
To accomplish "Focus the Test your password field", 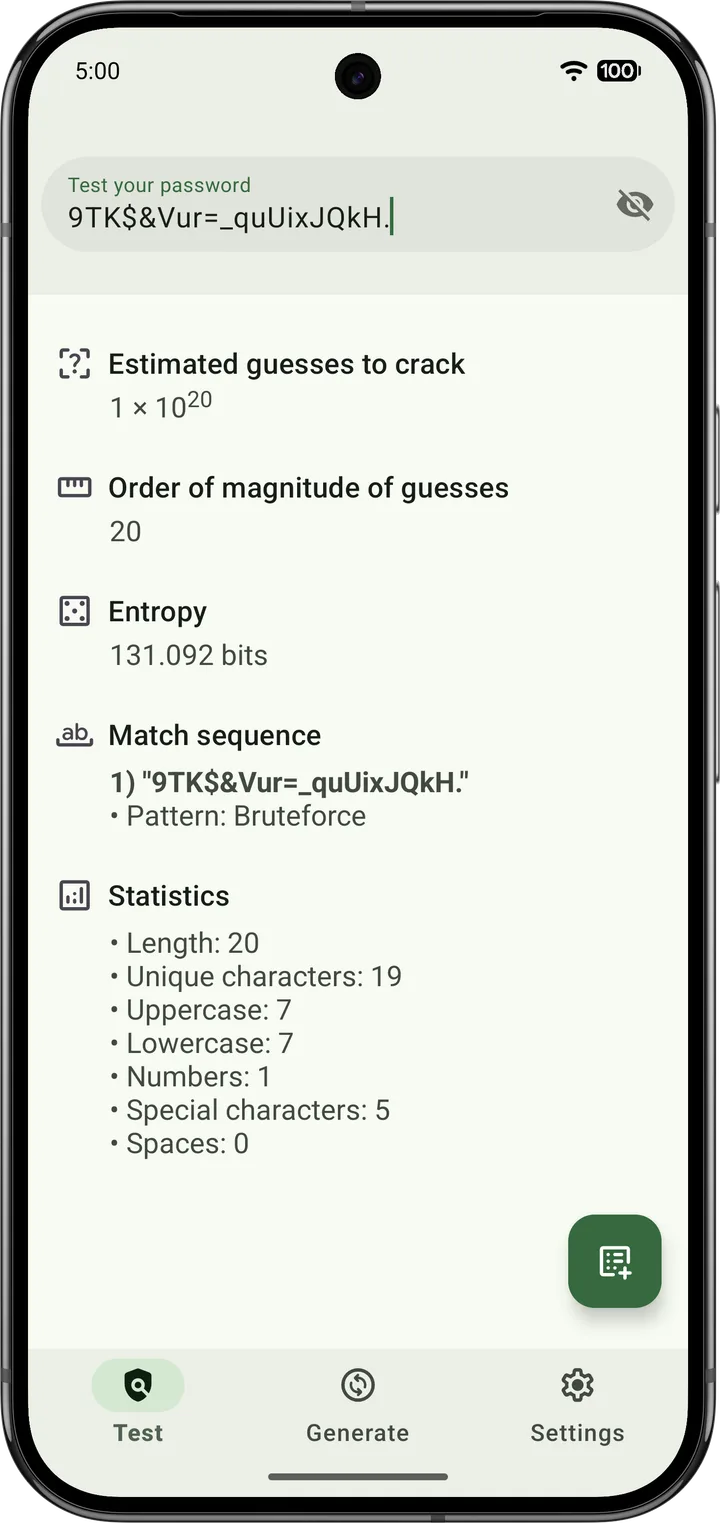I will coord(358,204).
